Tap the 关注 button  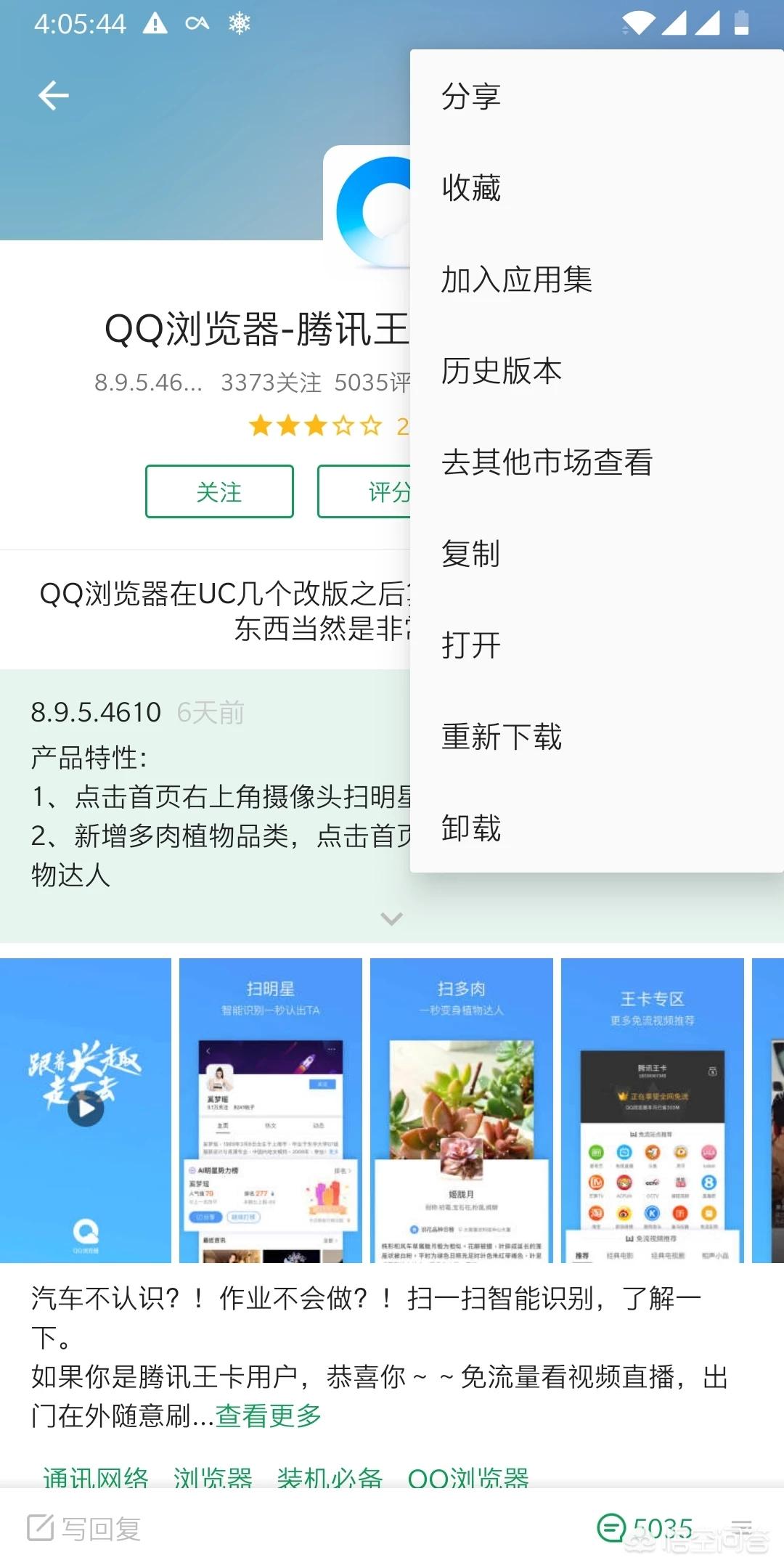click(x=219, y=491)
